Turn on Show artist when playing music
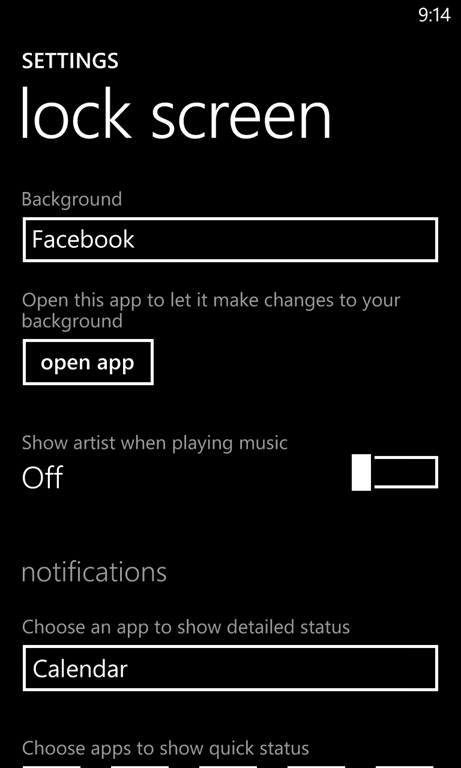461x768 pixels. point(395,473)
